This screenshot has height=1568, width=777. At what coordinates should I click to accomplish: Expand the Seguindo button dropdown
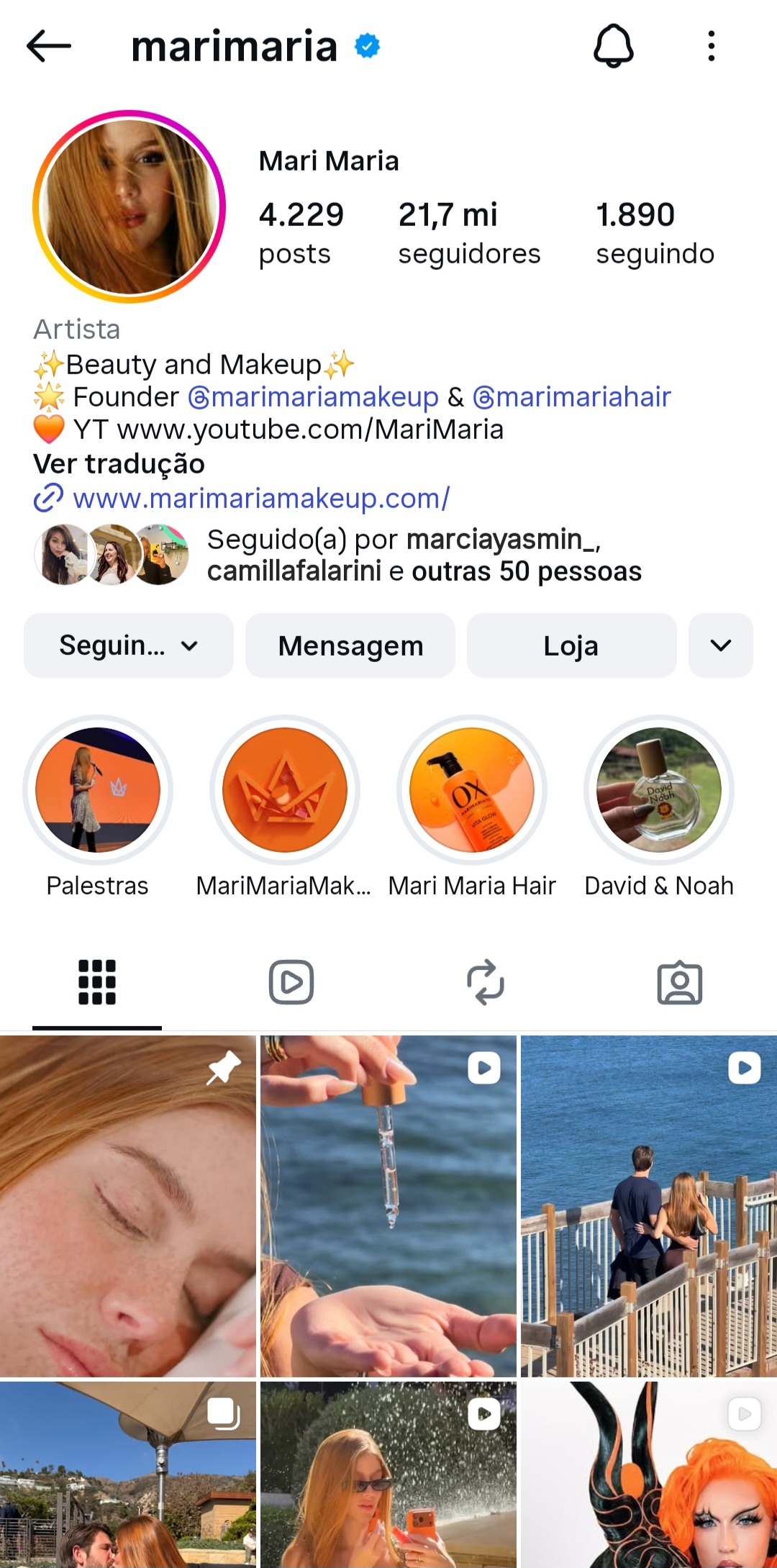click(x=128, y=645)
